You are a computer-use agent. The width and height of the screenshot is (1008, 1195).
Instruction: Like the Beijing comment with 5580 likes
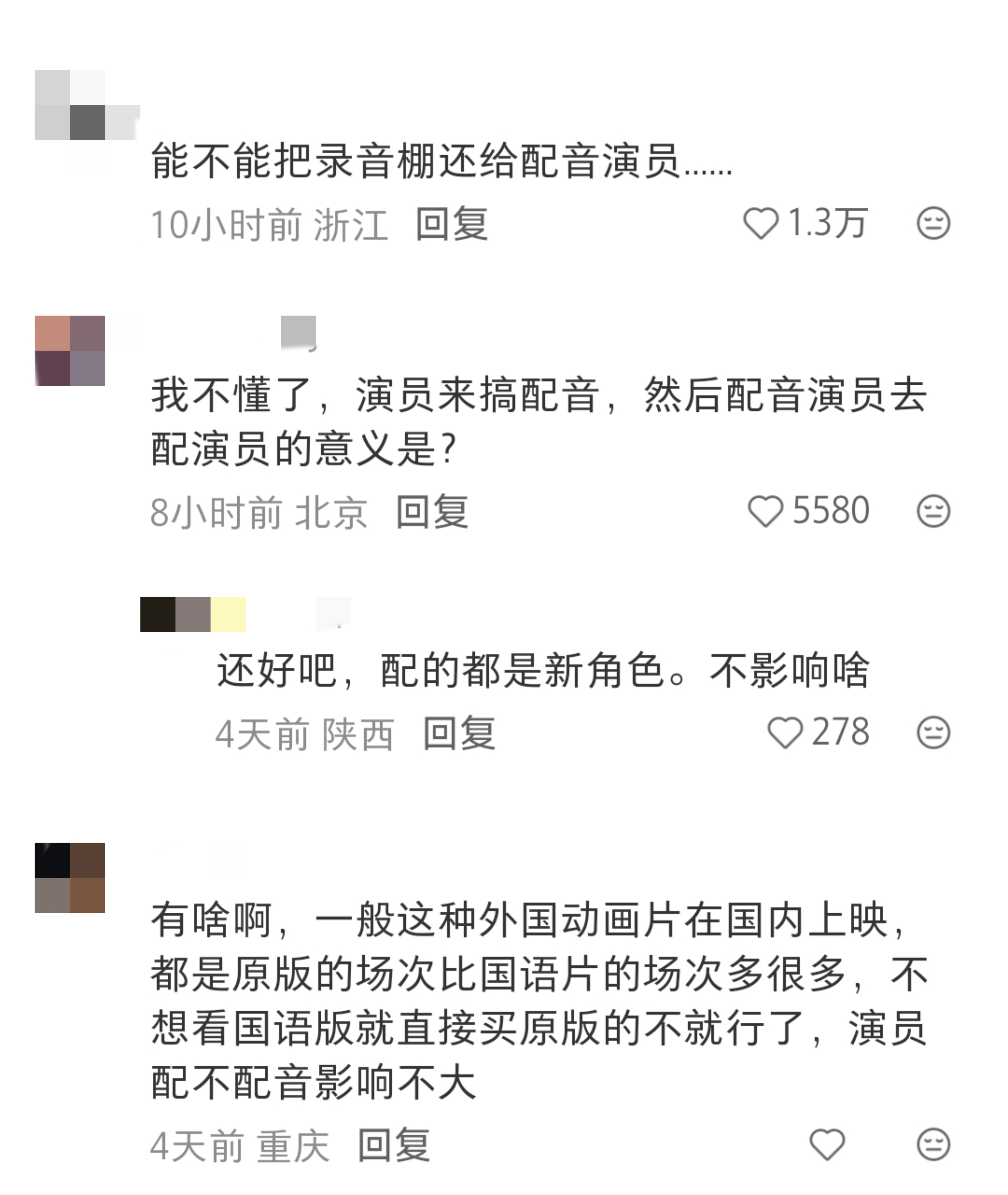click(765, 511)
